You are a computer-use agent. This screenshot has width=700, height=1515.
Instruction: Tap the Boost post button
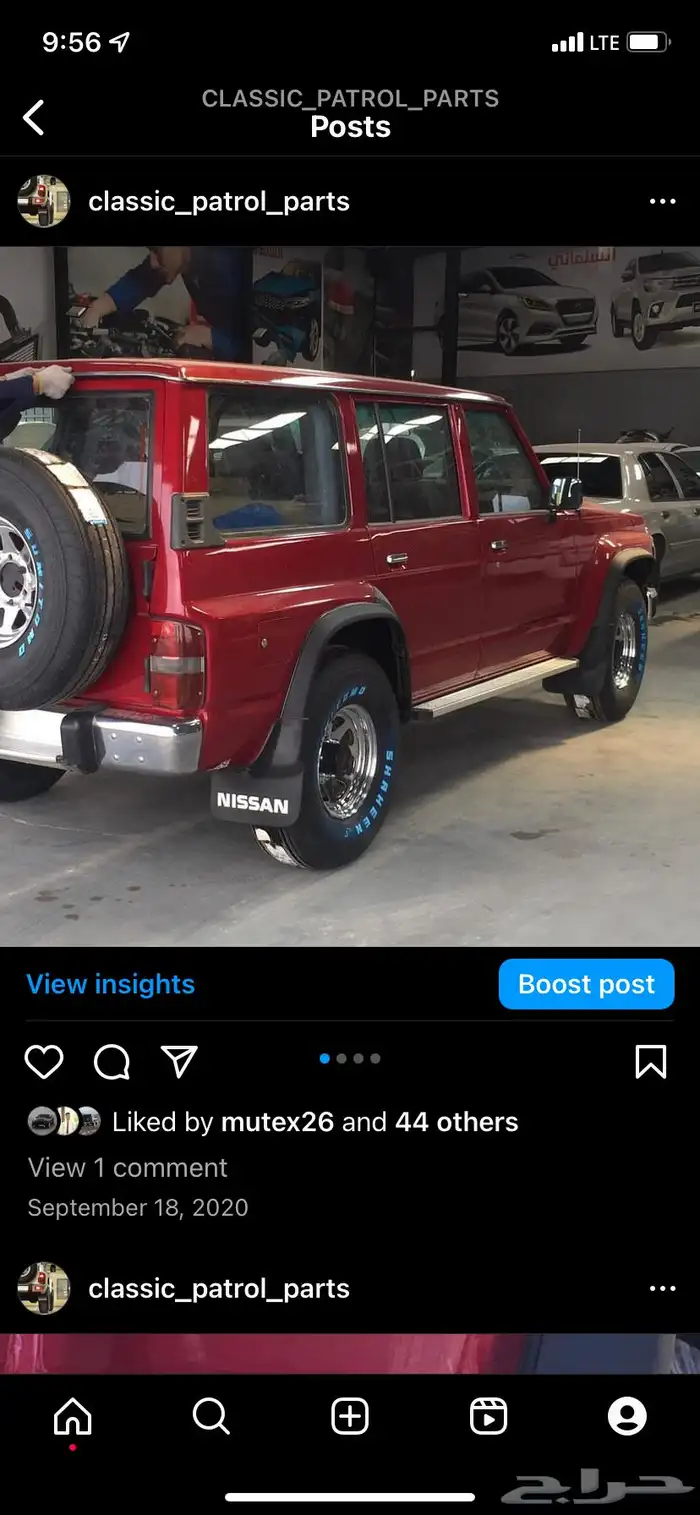point(586,984)
